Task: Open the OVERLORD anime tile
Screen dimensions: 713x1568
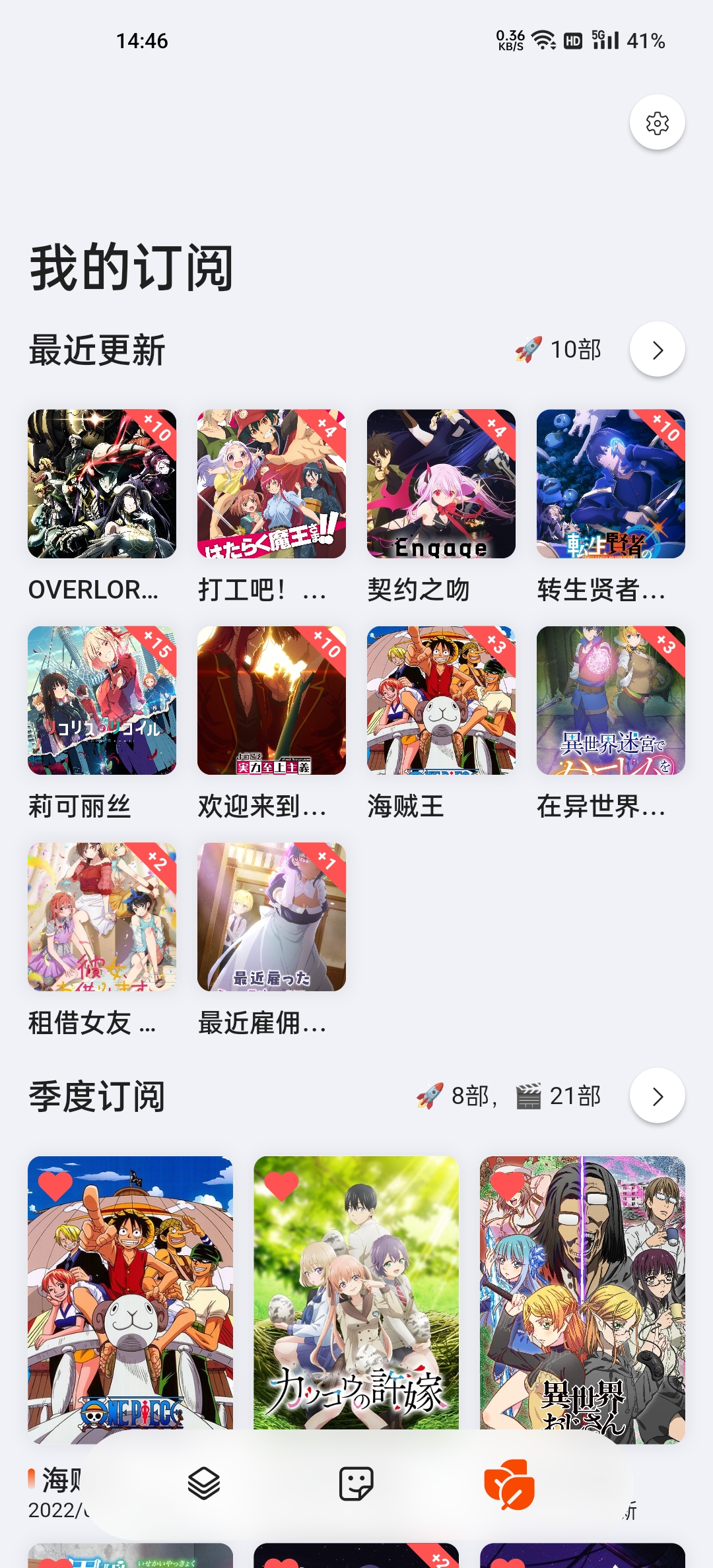Action: (102, 484)
